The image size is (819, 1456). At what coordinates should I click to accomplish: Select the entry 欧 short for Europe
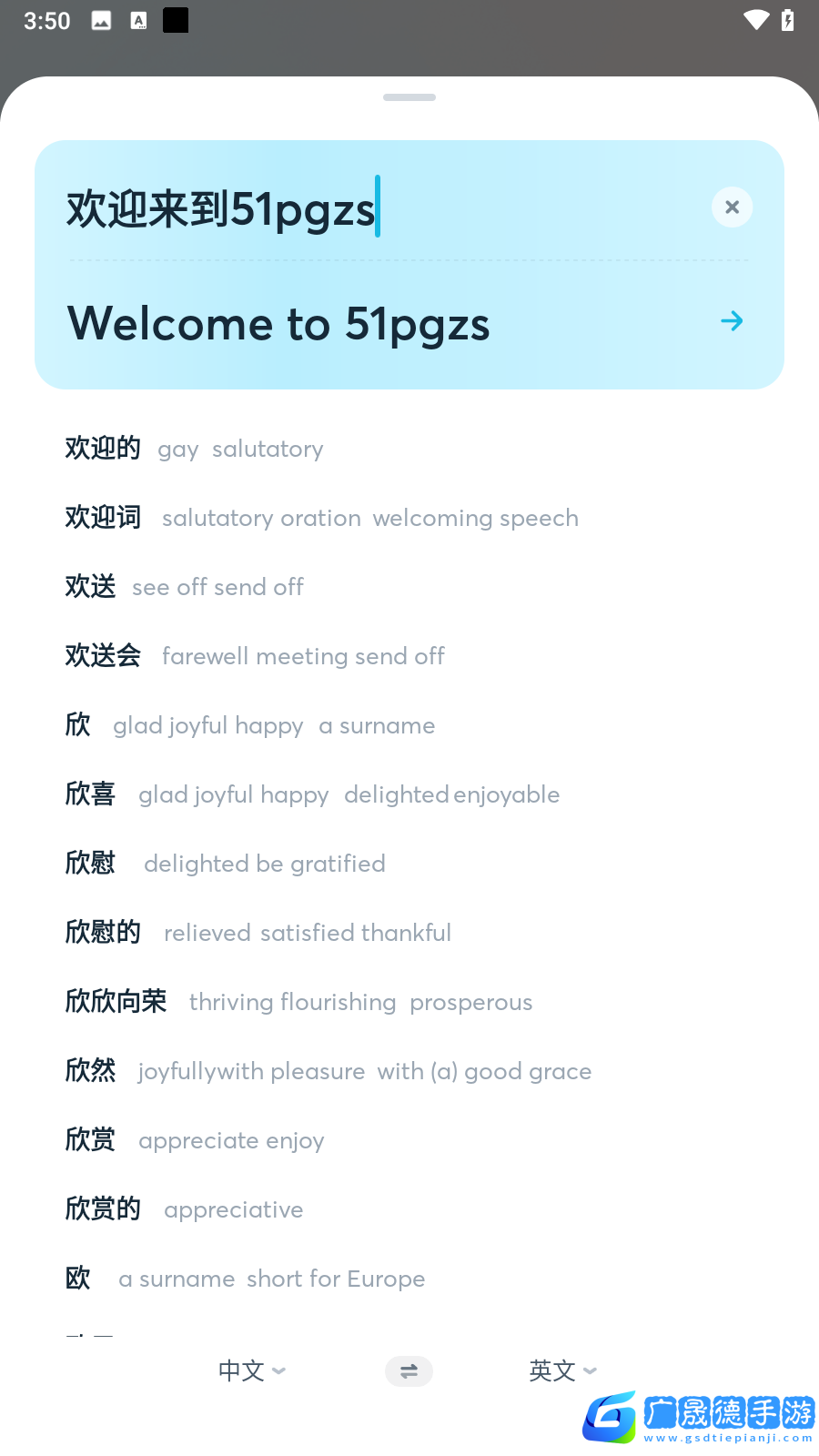(245, 1279)
